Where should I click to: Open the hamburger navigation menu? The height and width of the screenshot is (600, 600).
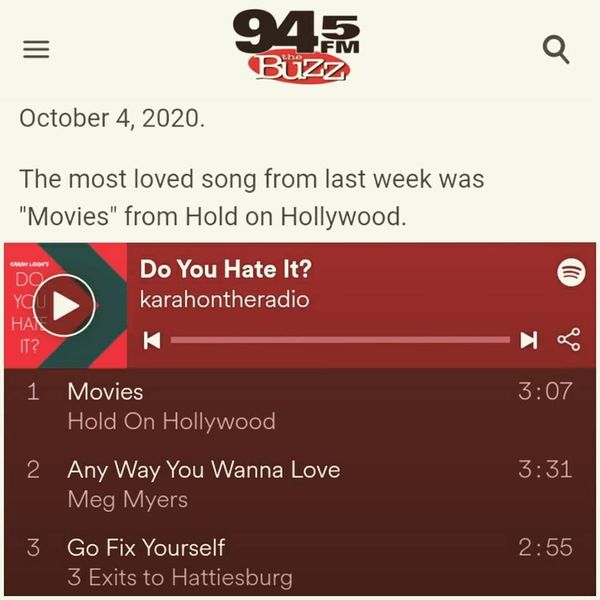point(37,50)
